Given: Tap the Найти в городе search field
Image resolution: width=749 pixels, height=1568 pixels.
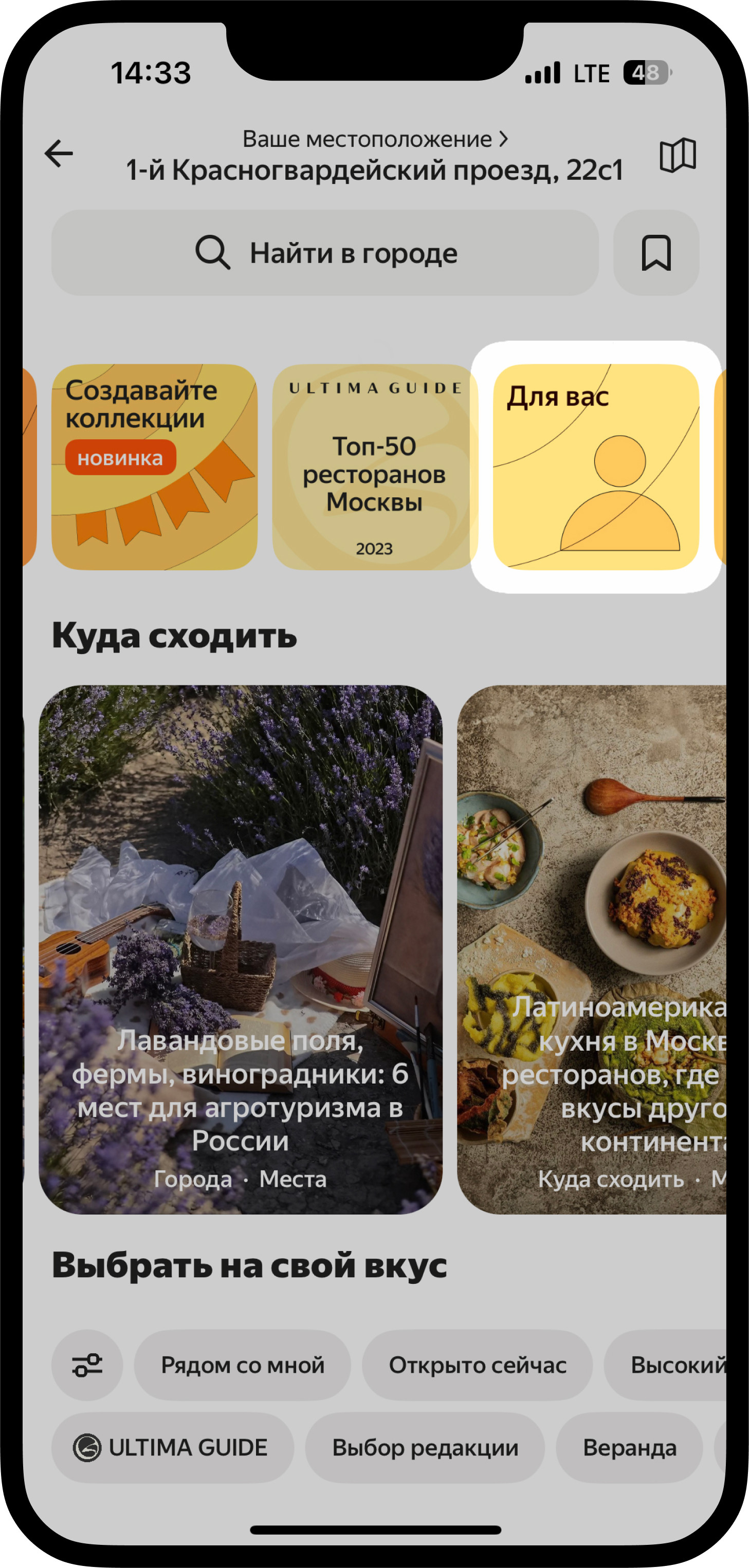Looking at the screenshot, I should click(x=325, y=253).
